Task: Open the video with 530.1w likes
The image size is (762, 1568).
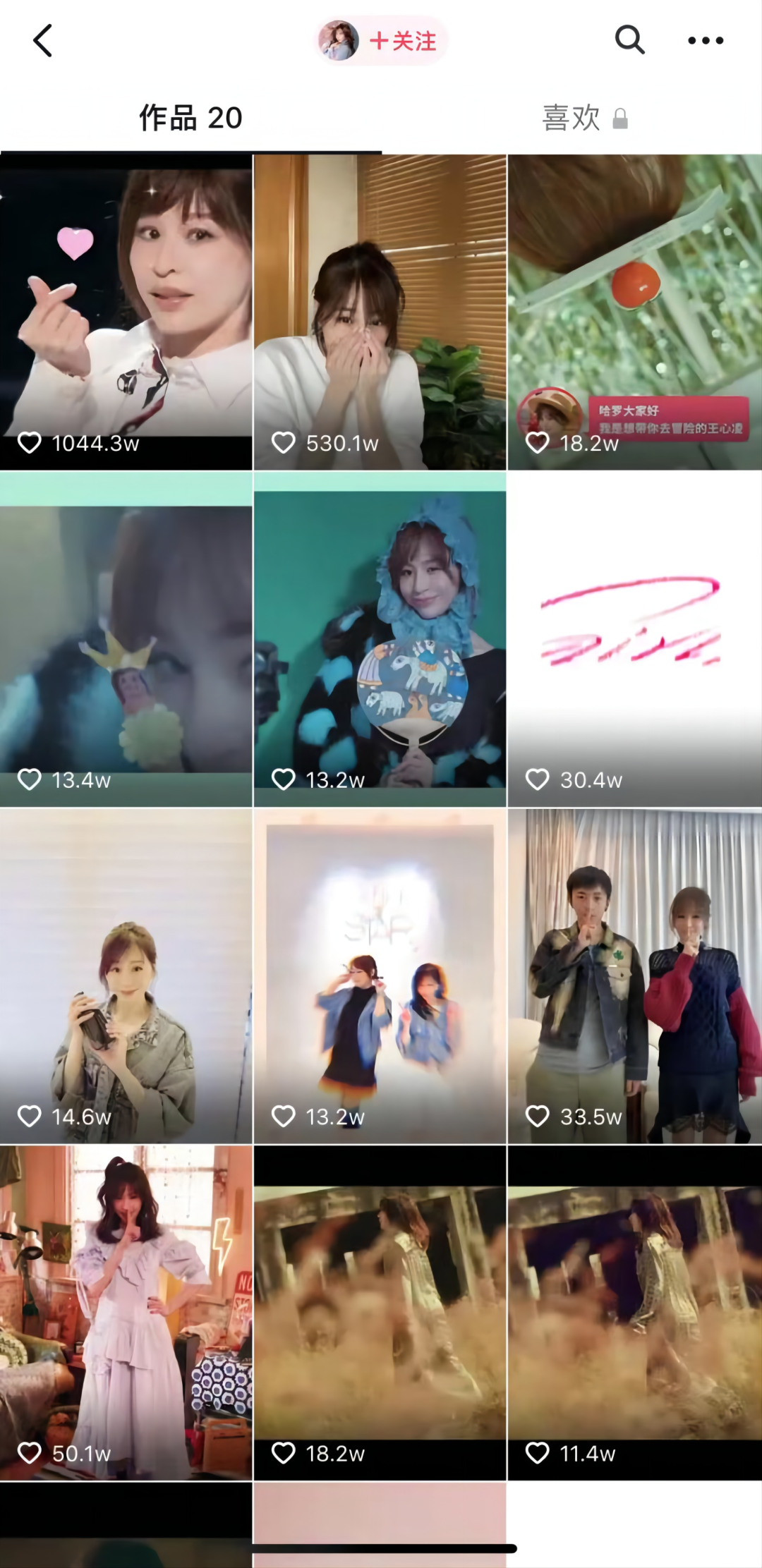Action: (x=380, y=310)
